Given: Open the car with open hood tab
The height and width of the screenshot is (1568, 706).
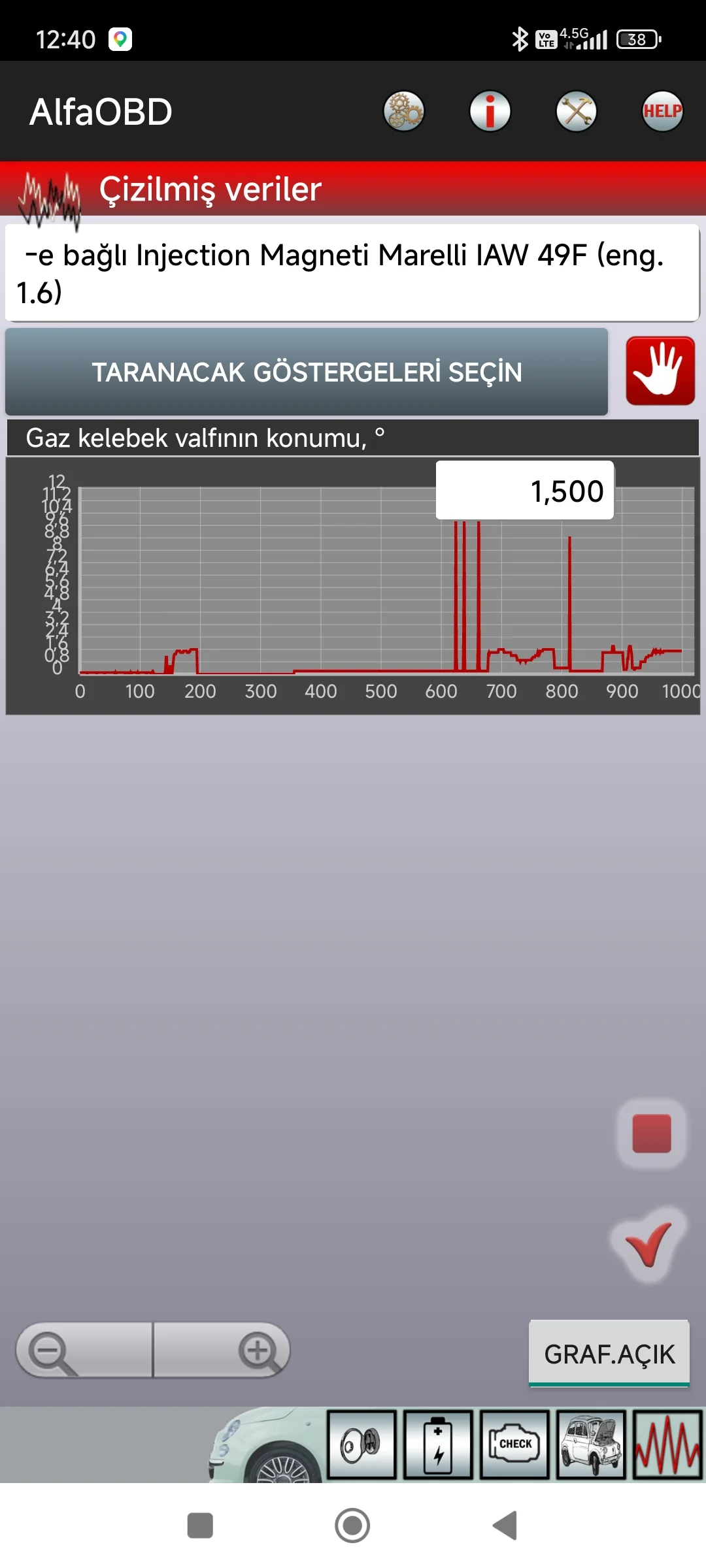Looking at the screenshot, I should [591, 1445].
